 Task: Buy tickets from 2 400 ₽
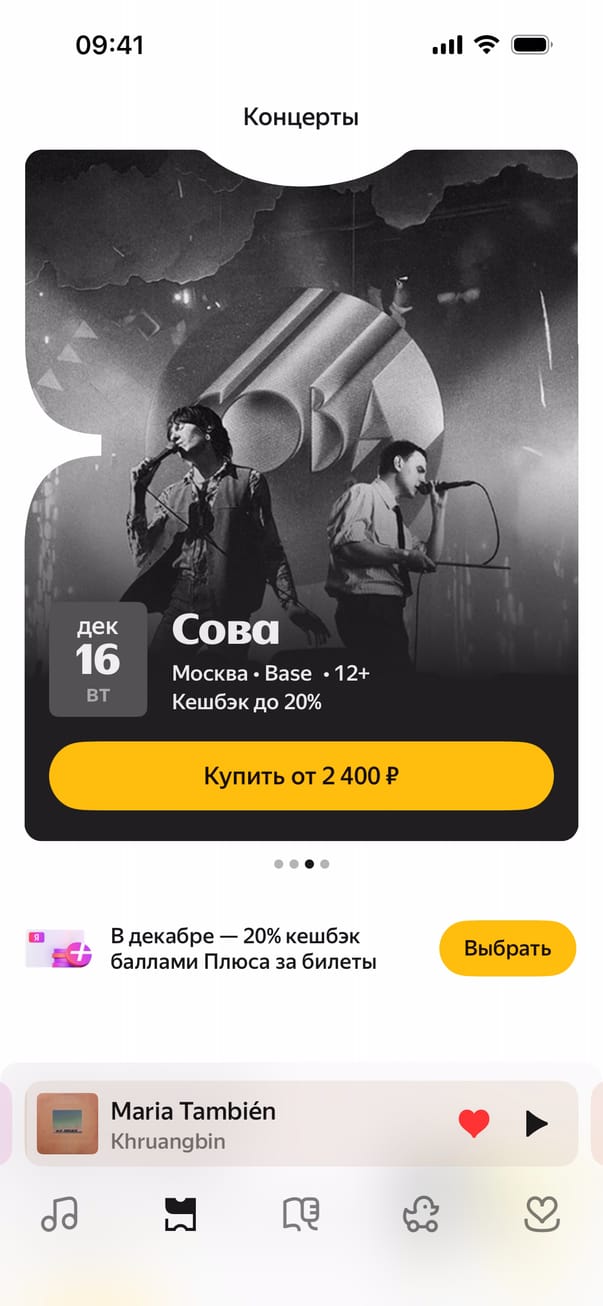click(301, 775)
